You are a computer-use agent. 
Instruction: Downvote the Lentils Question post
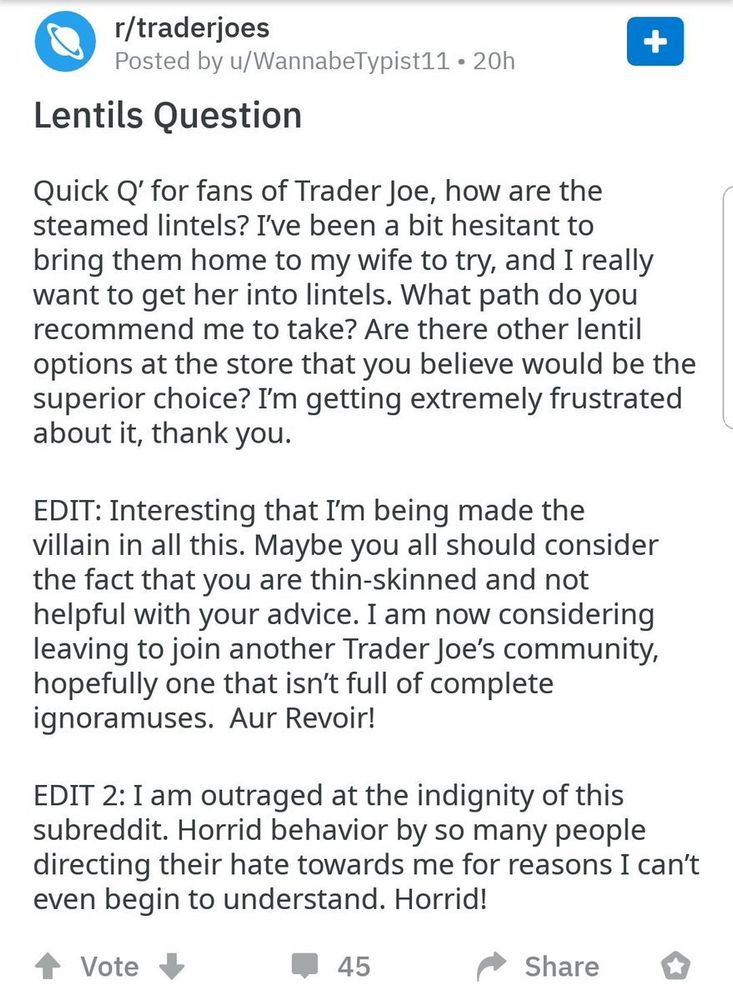172,966
